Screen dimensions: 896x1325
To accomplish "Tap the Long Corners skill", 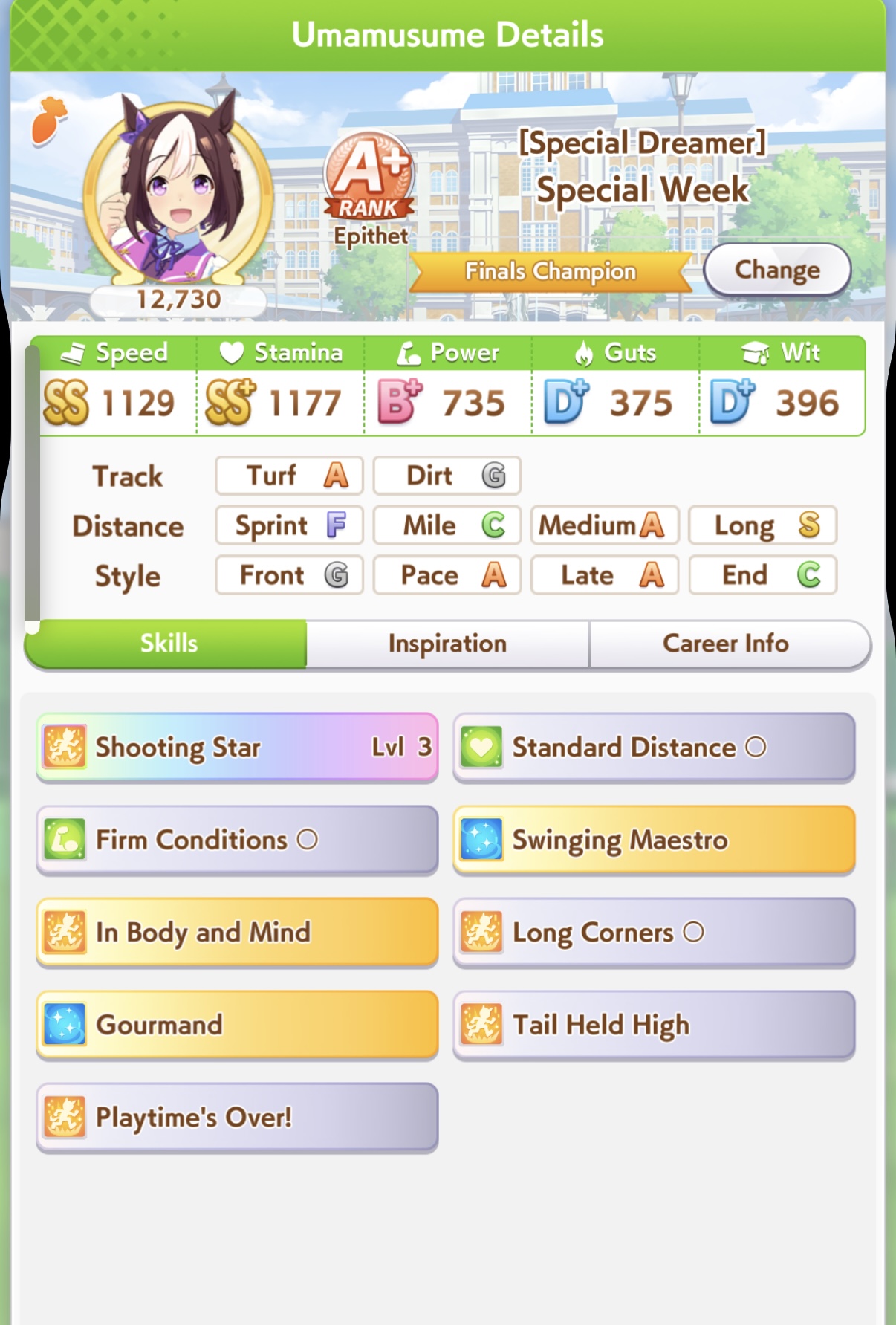I will 654,933.
